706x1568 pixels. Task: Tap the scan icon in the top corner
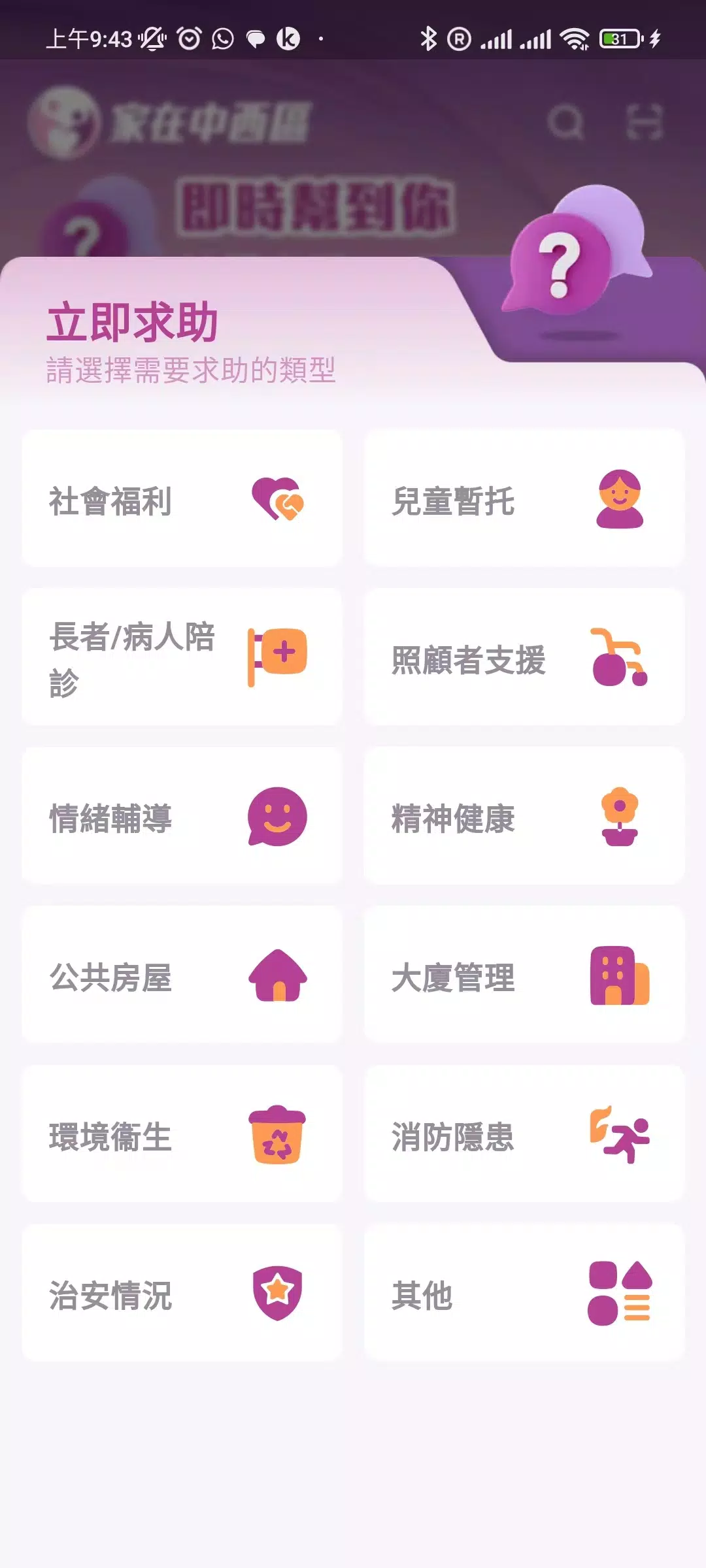tap(643, 123)
